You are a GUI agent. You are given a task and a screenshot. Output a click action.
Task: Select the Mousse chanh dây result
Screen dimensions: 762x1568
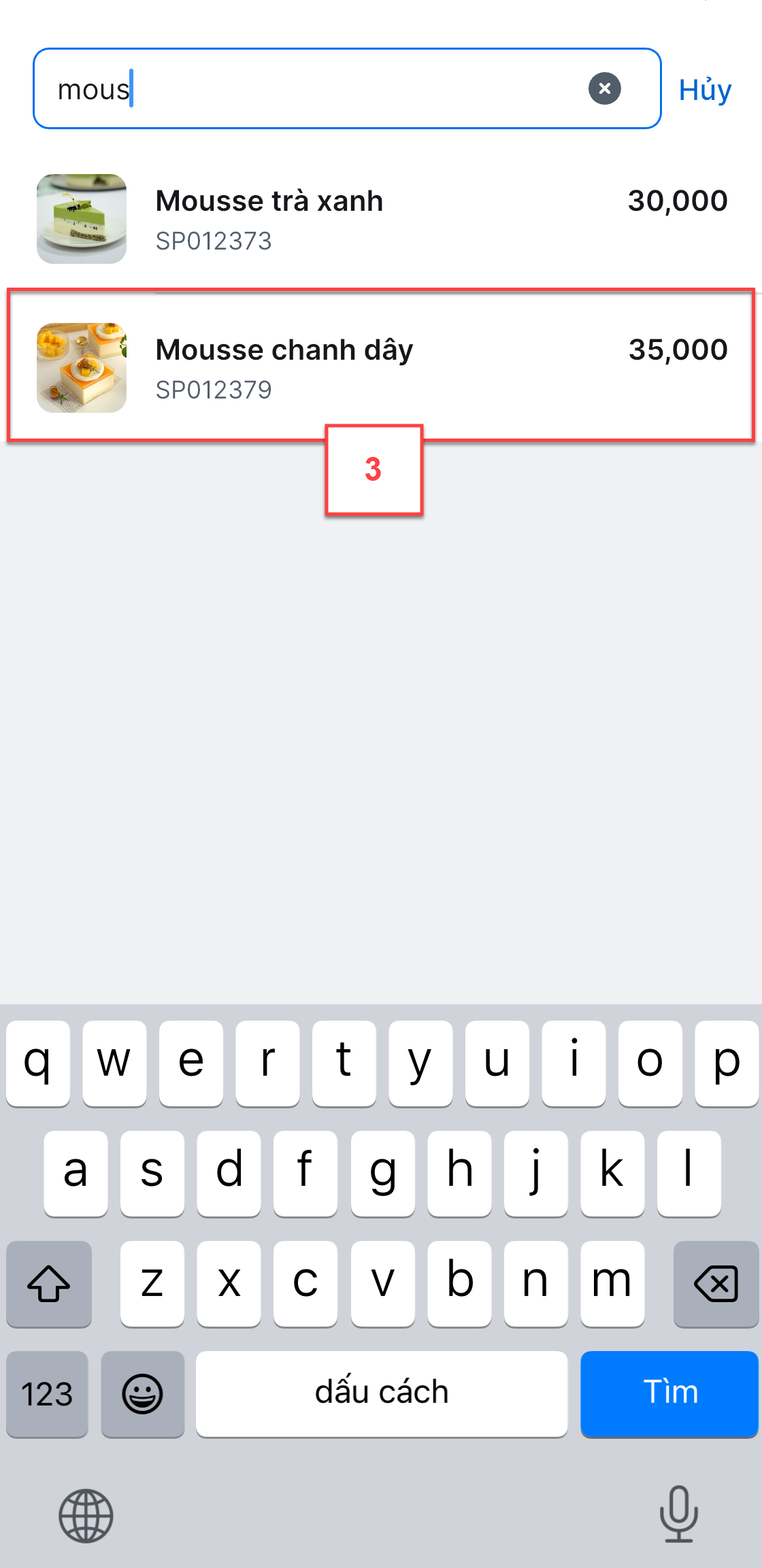[381, 367]
